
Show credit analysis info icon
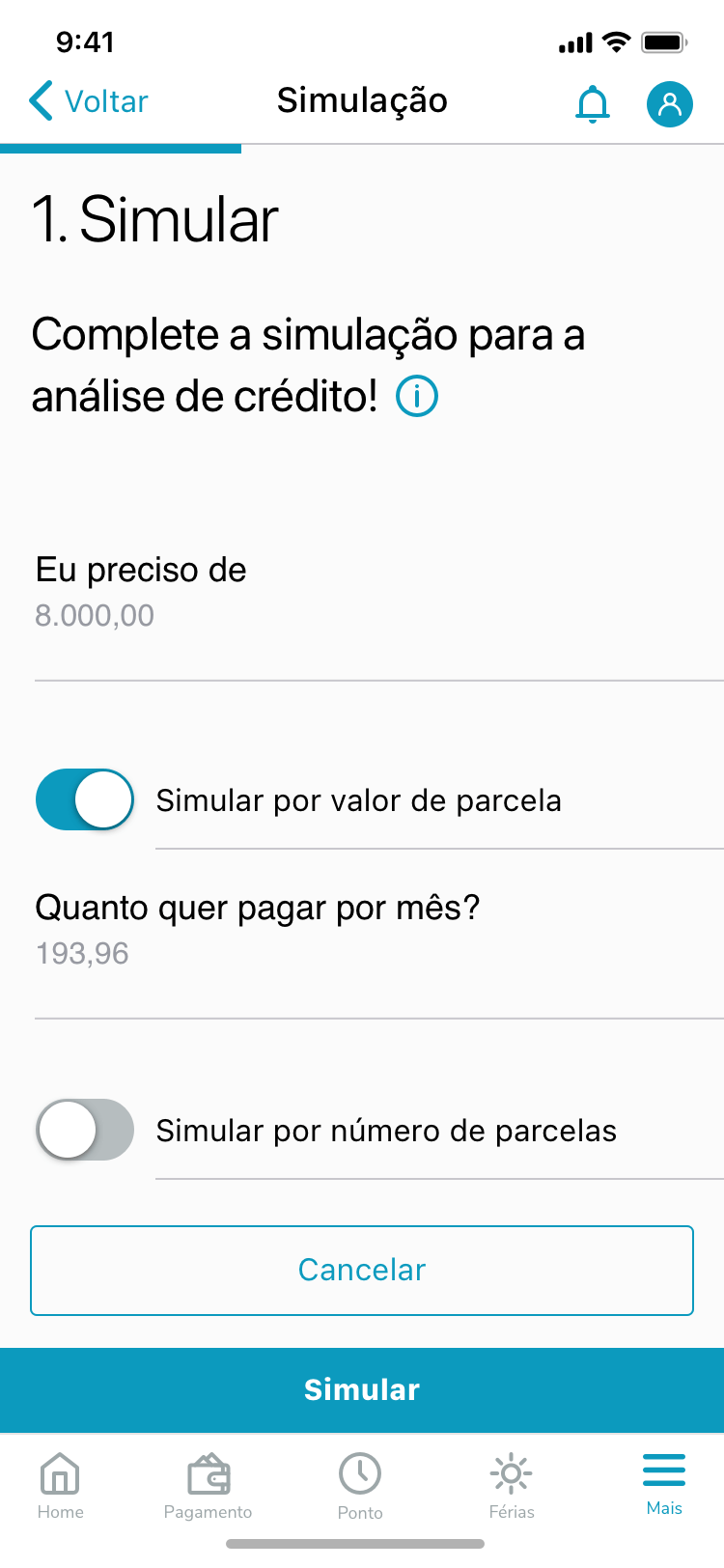(x=417, y=397)
